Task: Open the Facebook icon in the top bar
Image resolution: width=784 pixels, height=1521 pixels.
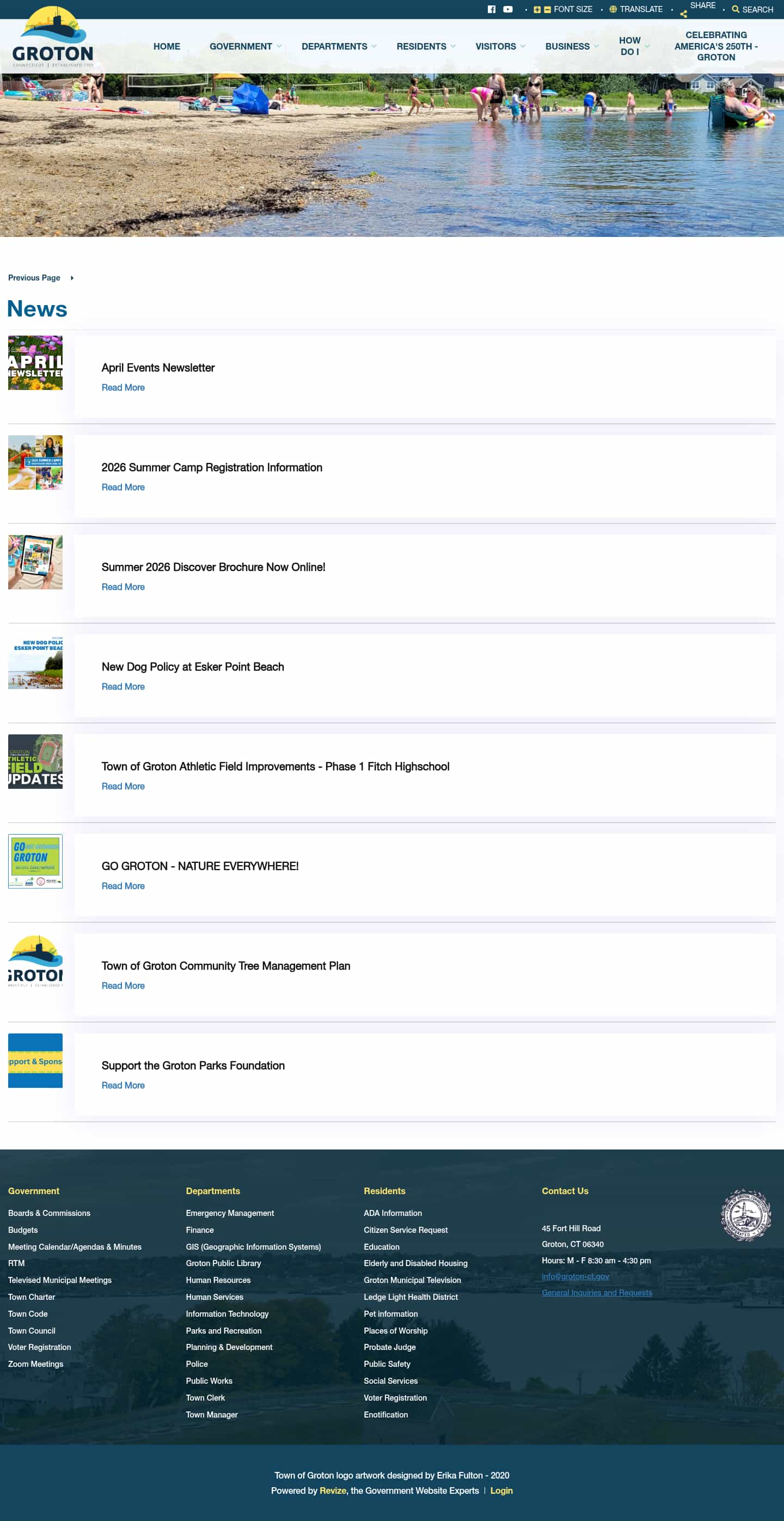Action: pyautogui.click(x=492, y=9)
